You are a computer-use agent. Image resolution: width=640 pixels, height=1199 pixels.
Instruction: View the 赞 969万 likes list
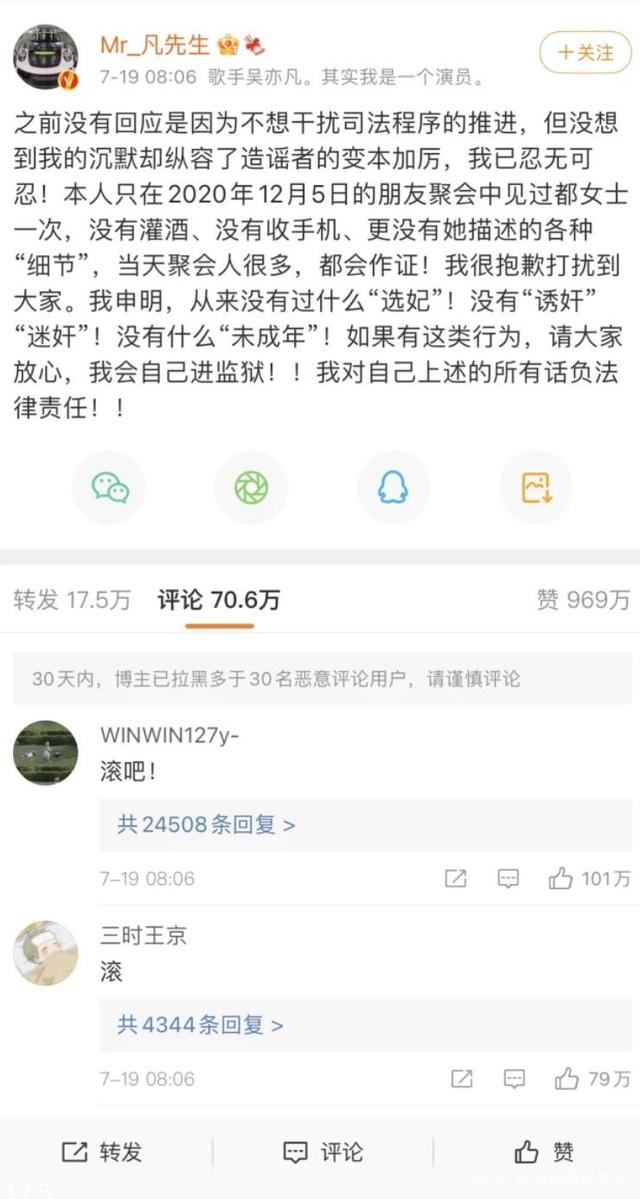[584, 600]
